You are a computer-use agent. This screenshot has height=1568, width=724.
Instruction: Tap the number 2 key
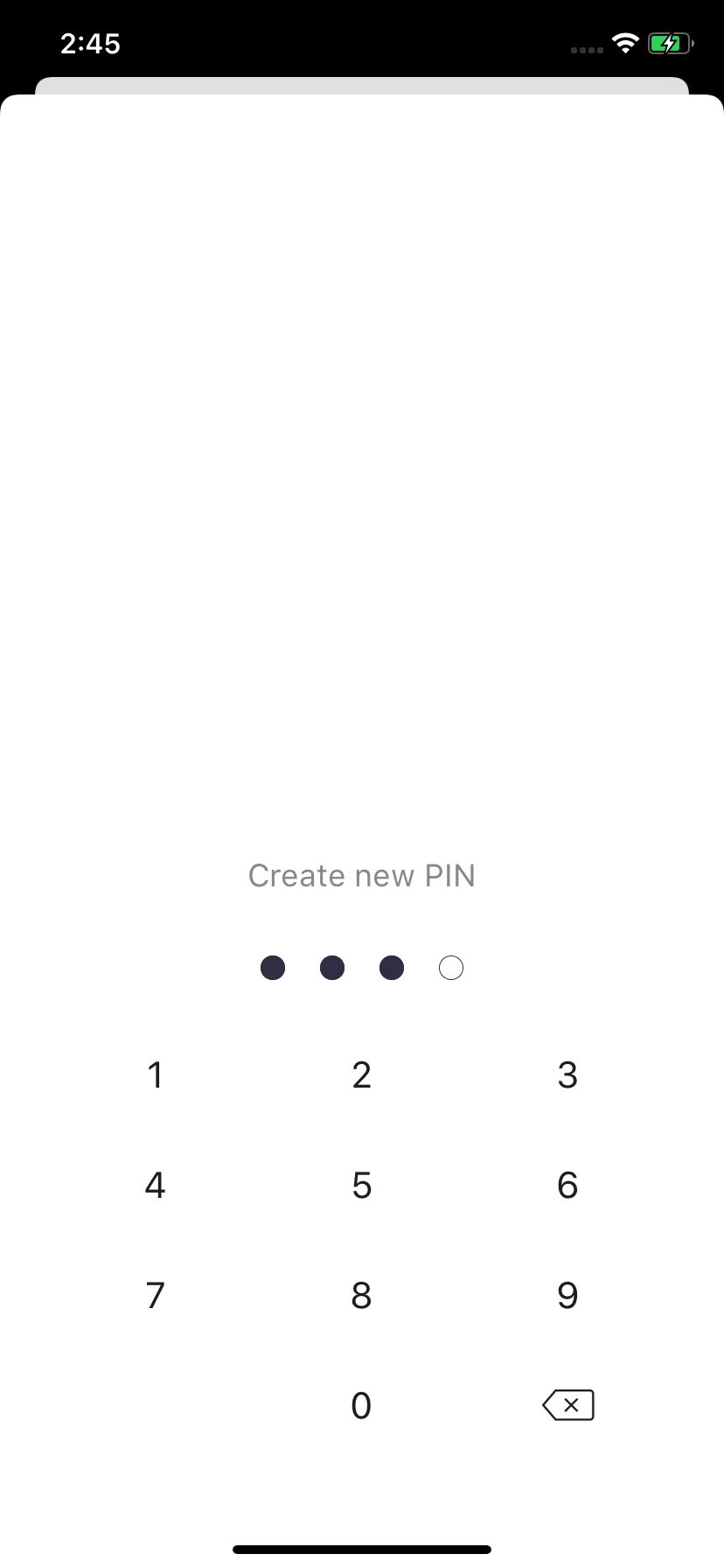361,1075
